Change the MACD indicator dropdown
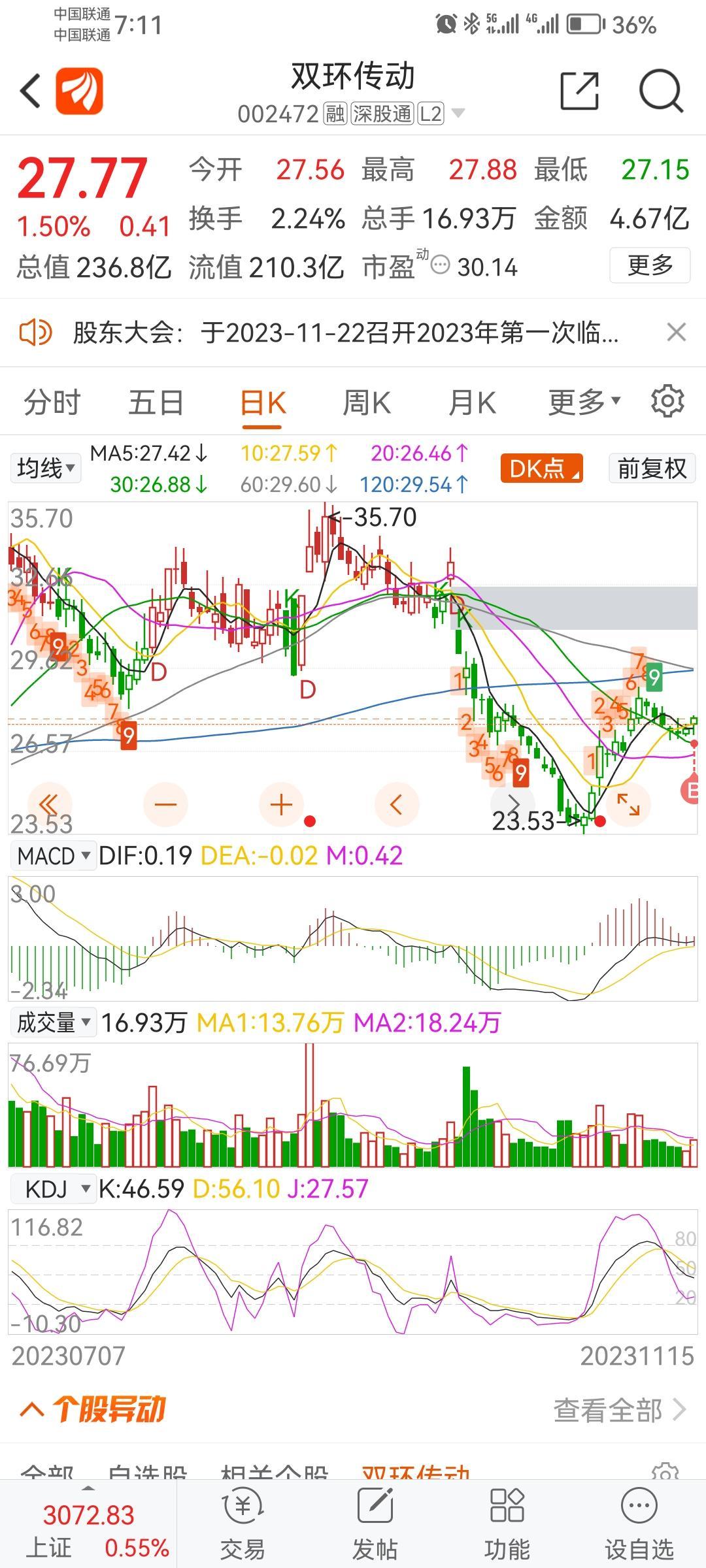Viewport: 706px width, 1568px height. (53, 856)
